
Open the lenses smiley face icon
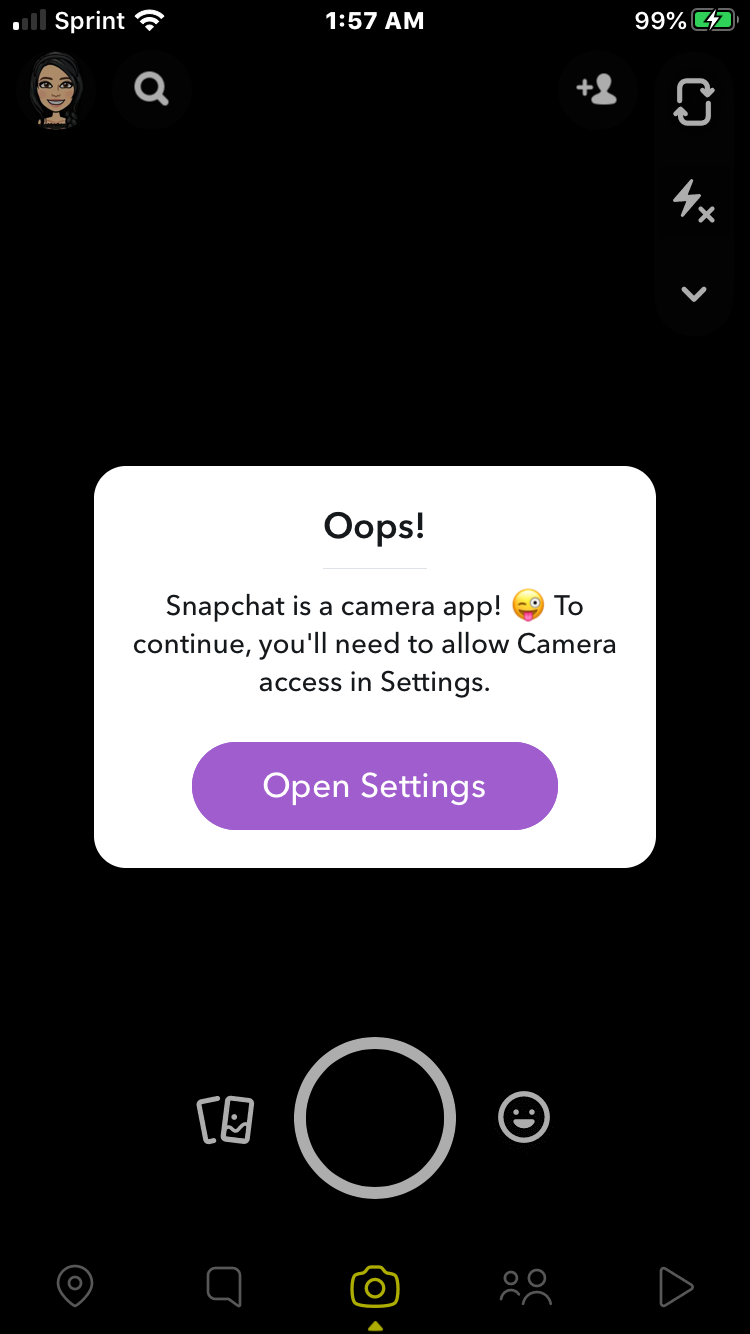point(524,1117)
